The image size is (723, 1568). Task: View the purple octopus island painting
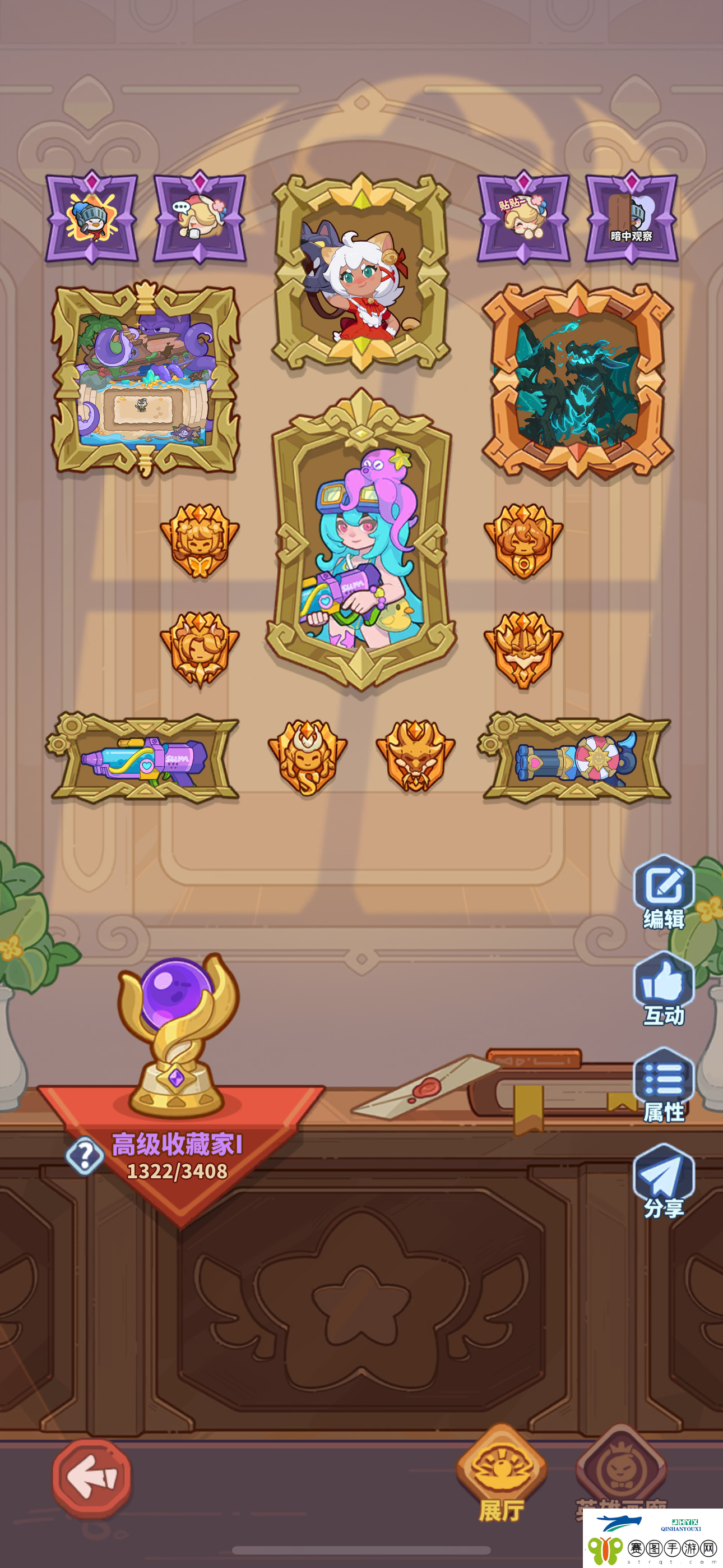pos(146,379)
